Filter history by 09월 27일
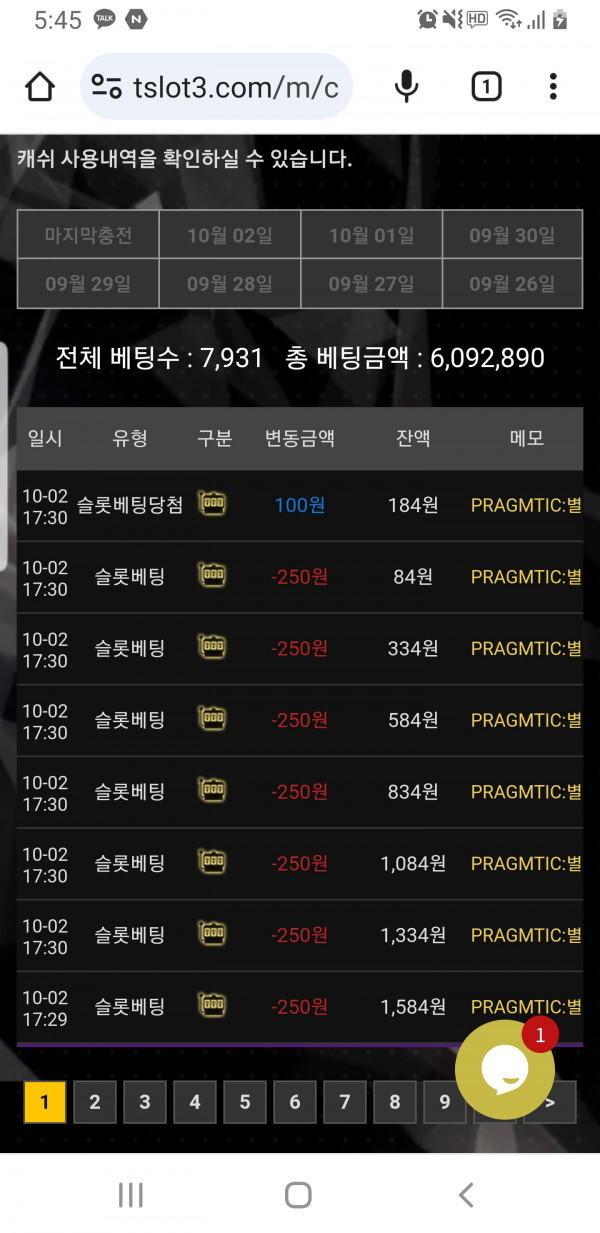The height and width of the screenshot is (1233, 600). point(372,284)
